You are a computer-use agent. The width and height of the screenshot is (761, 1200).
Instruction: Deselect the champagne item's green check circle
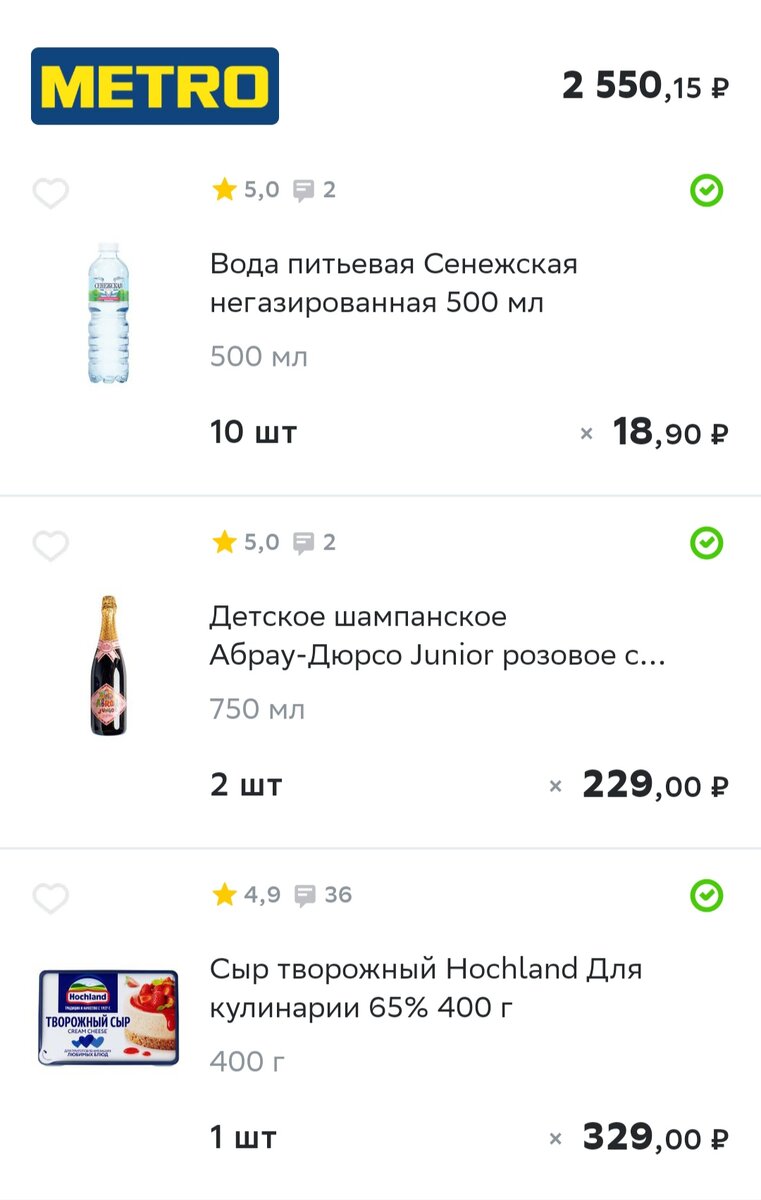pos(708,543)
